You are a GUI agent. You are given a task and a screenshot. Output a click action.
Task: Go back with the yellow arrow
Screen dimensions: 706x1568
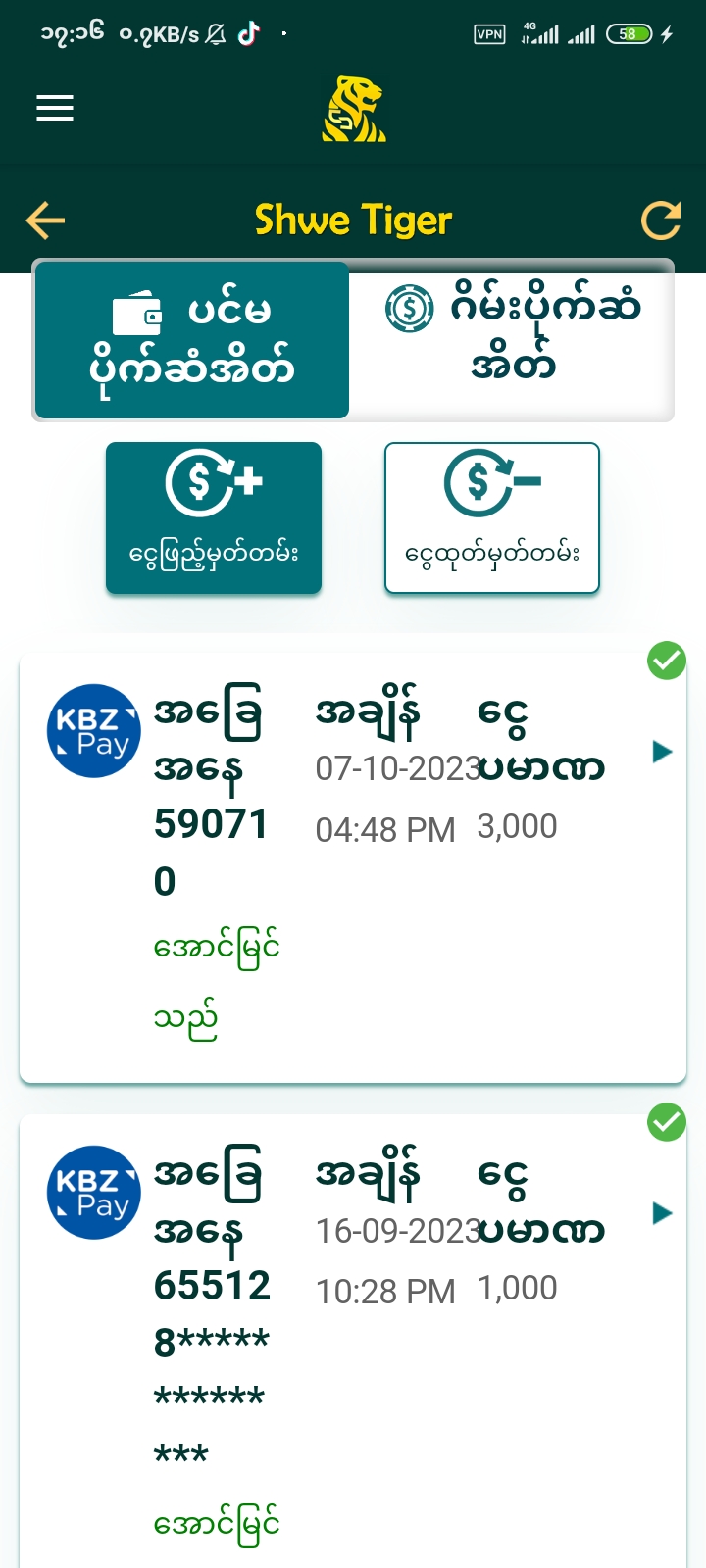(45, 220)
